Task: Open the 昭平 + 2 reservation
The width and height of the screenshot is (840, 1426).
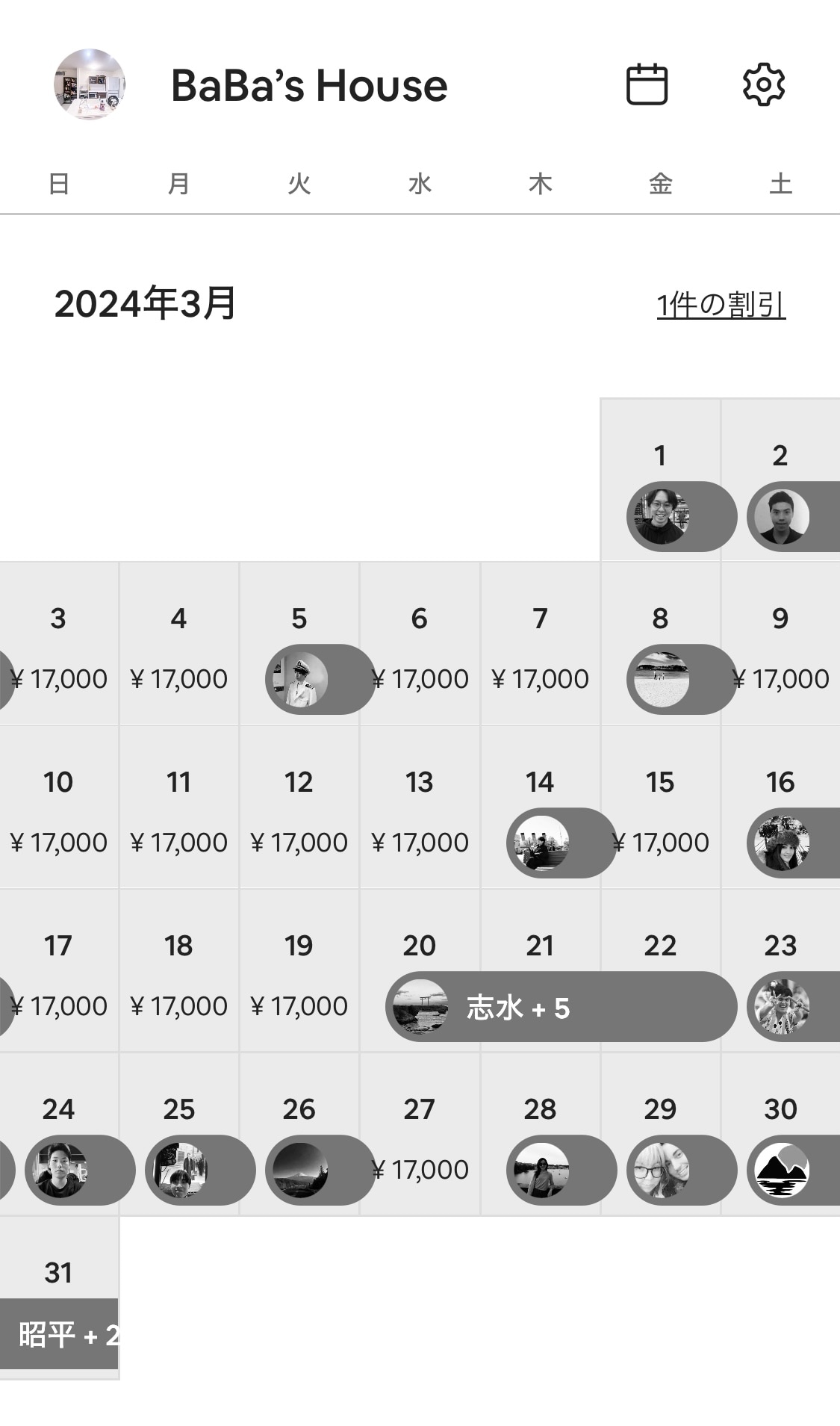Action: click(59, 1334)
